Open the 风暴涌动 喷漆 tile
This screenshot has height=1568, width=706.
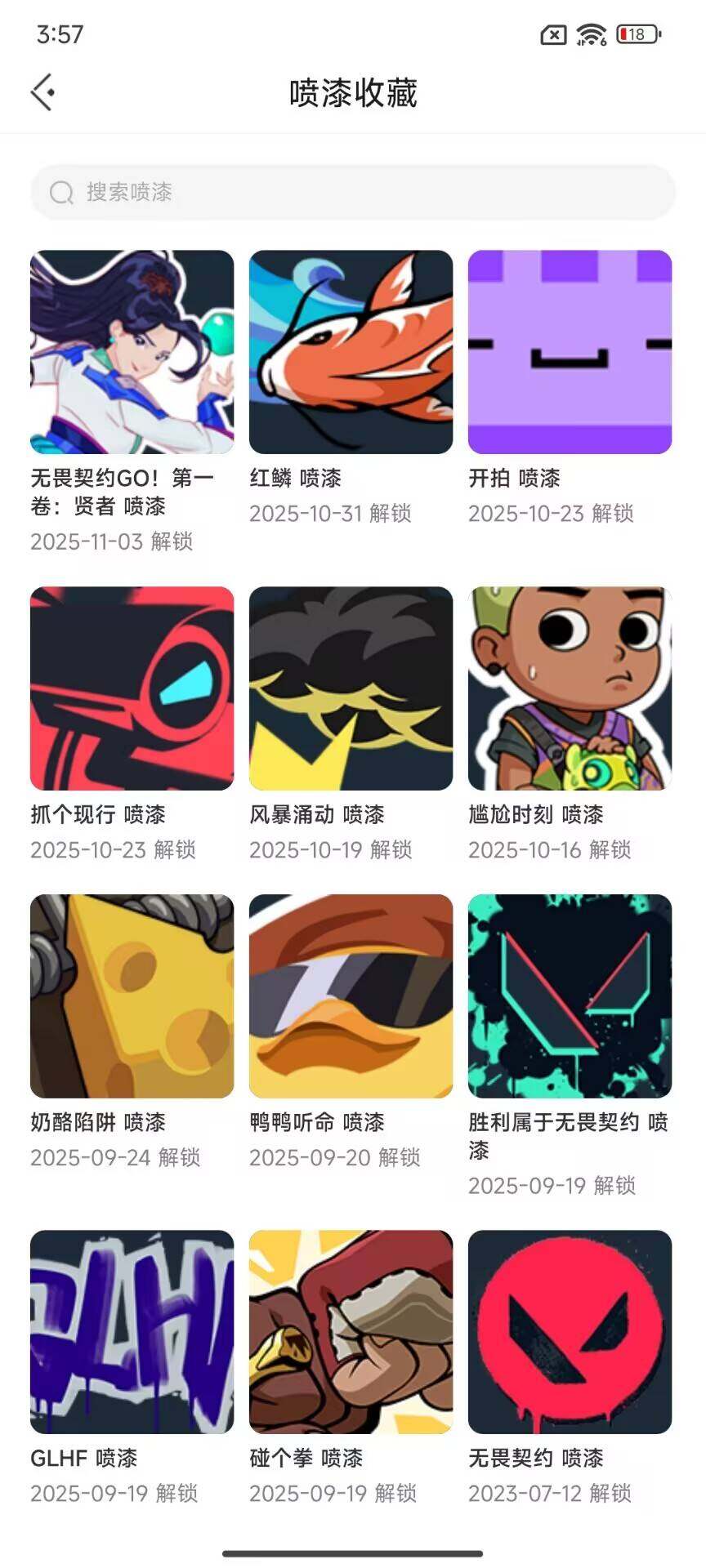pyautogui.click(x=351, y=688)
